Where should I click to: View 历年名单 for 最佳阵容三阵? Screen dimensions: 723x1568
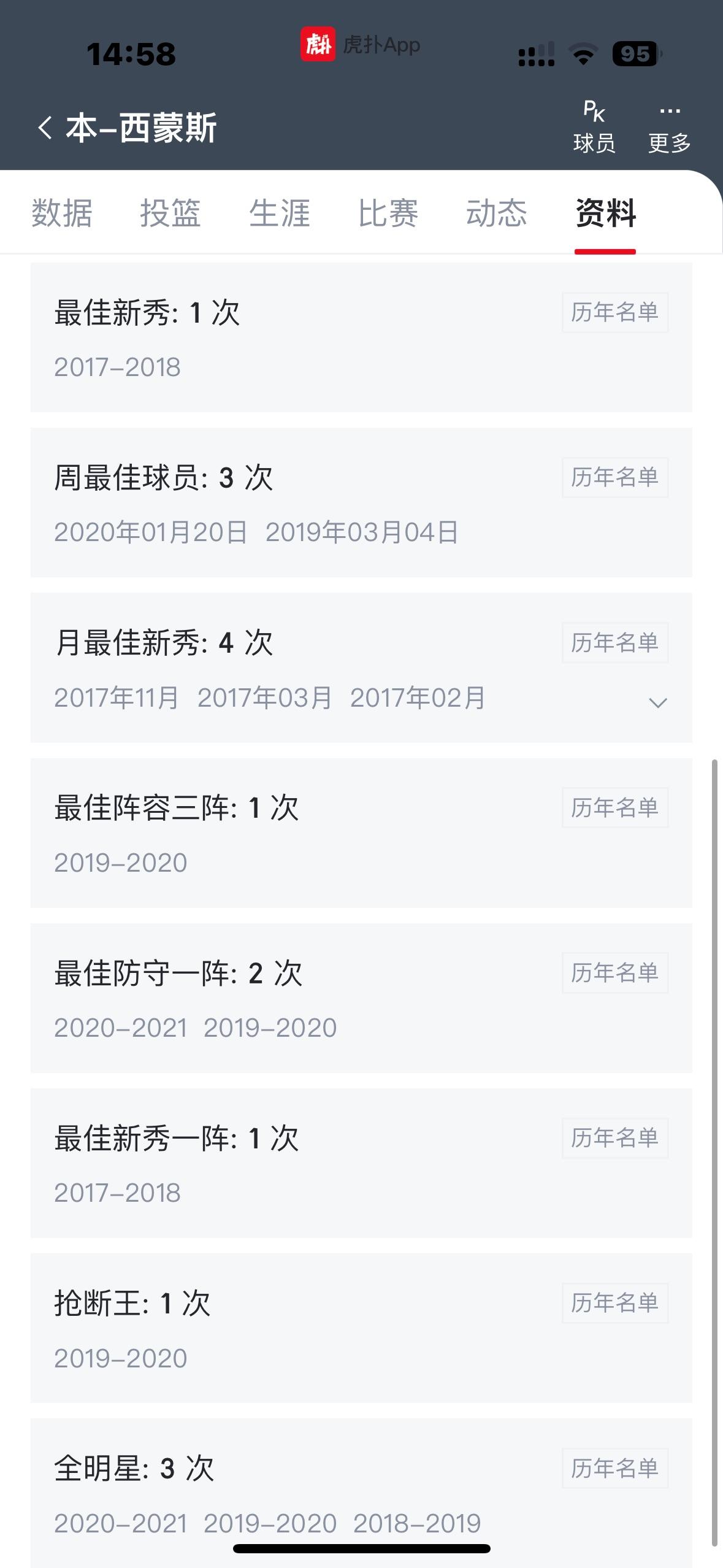[615, 807]
